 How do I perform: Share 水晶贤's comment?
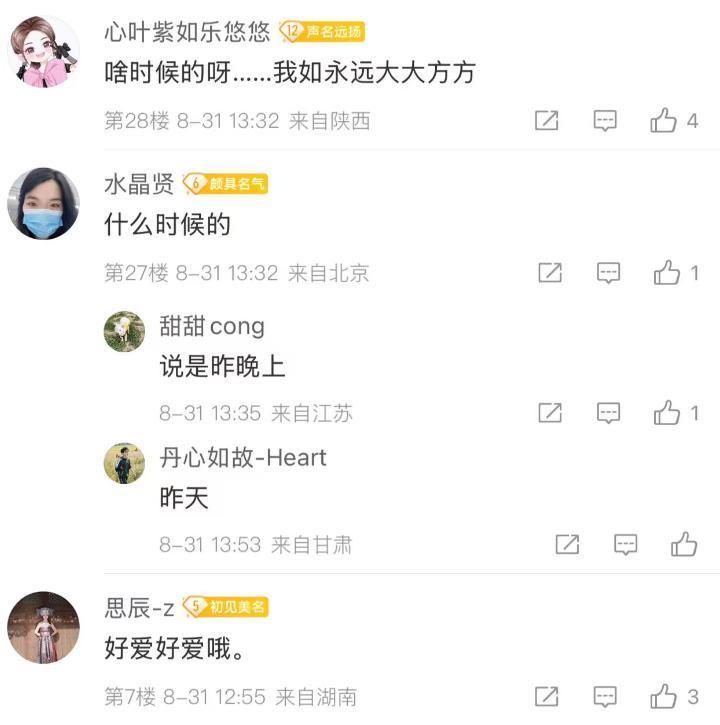pyautogui.click(x=549, y=273)
